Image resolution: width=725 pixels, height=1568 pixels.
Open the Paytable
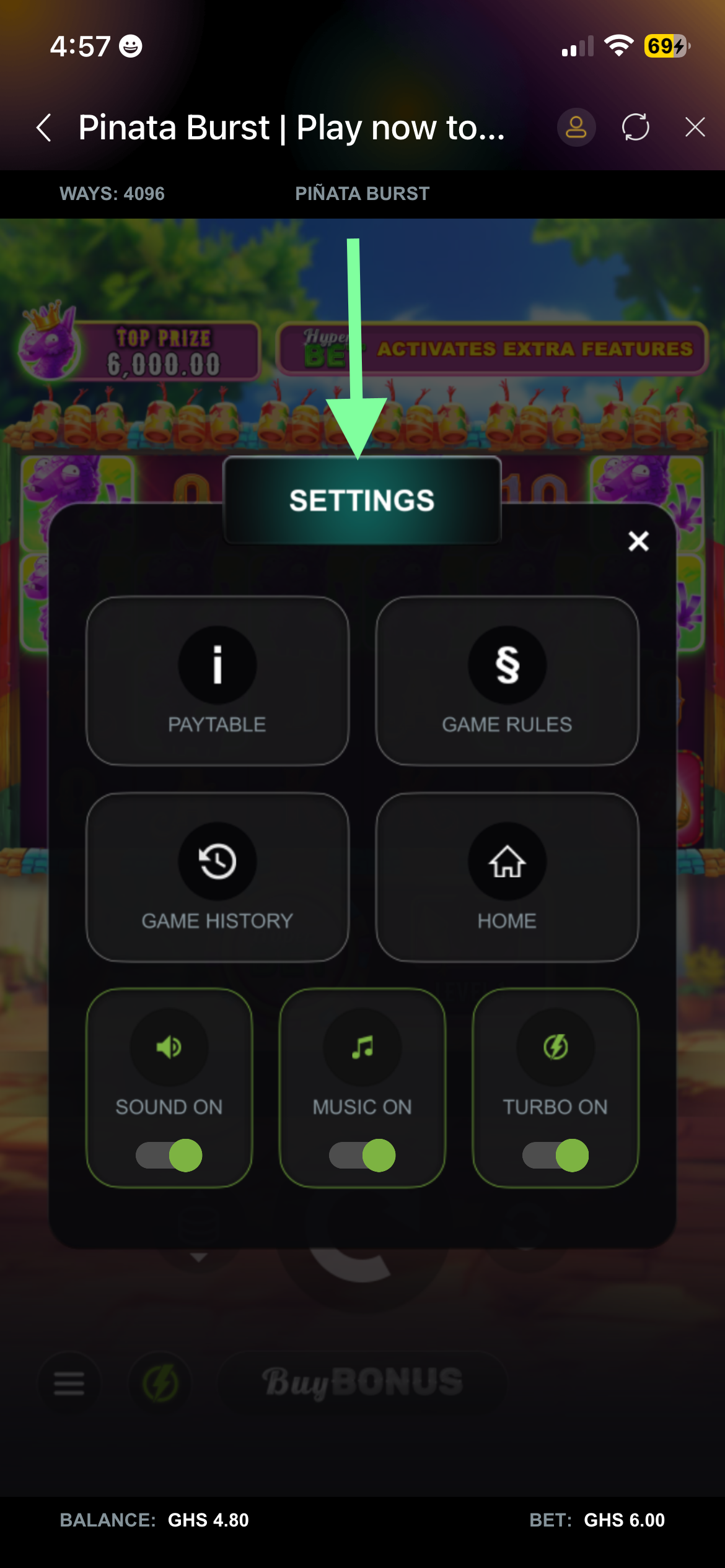[217, 681]
